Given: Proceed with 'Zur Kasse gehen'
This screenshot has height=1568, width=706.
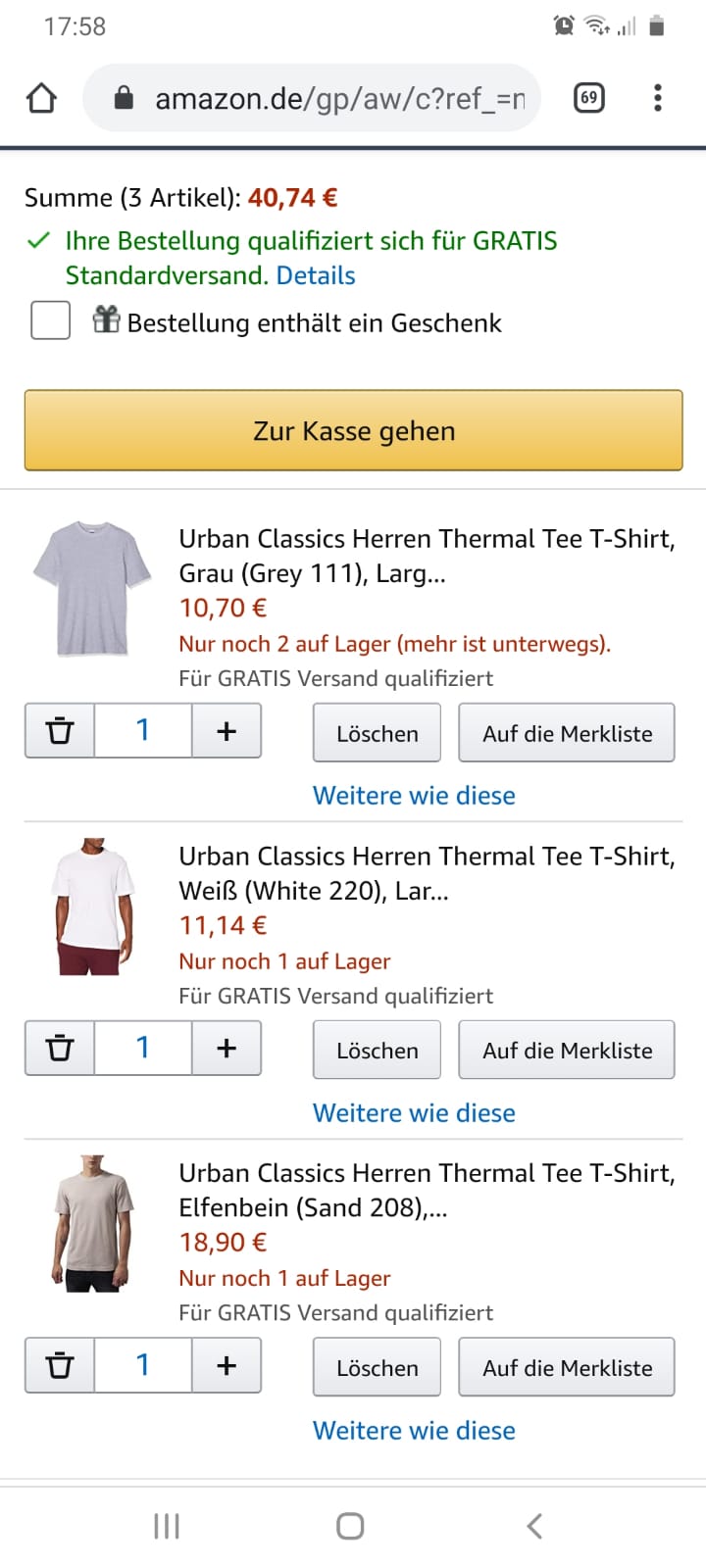Looking at the screenshot, I should (x=353, y=431).
